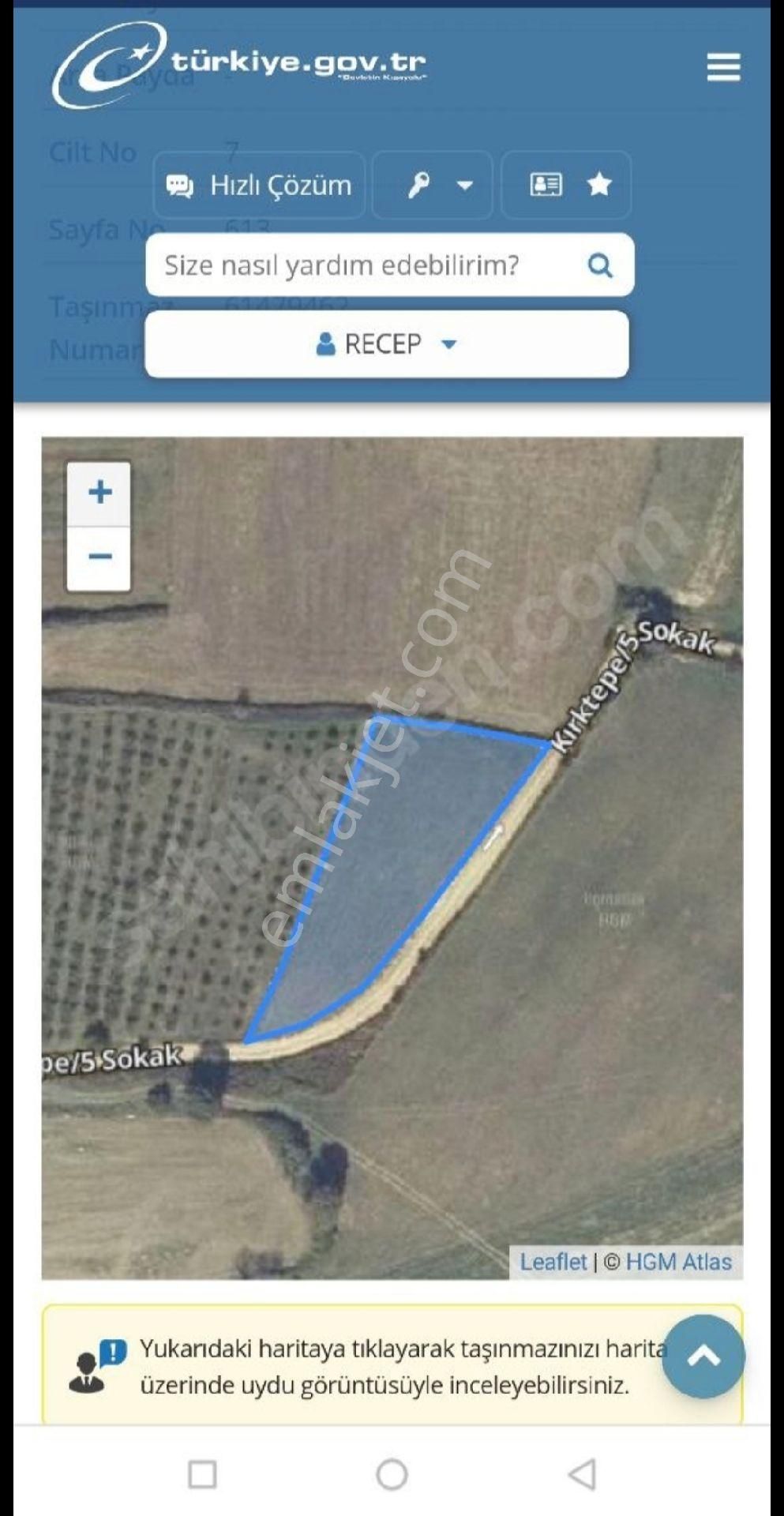Expand the key login dropdown

click(433, 186)
